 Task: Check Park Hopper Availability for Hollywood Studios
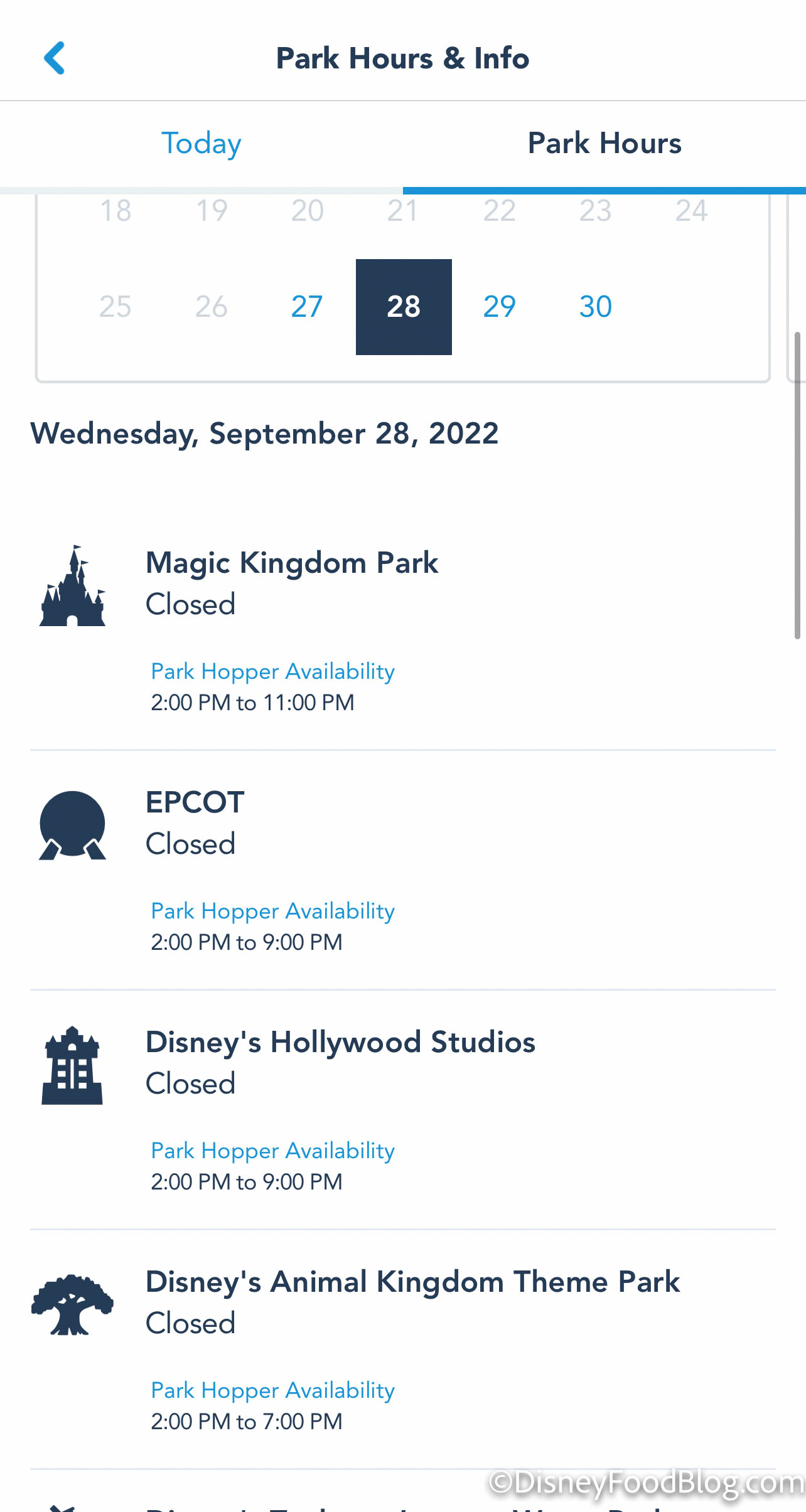click(273, 1151)
